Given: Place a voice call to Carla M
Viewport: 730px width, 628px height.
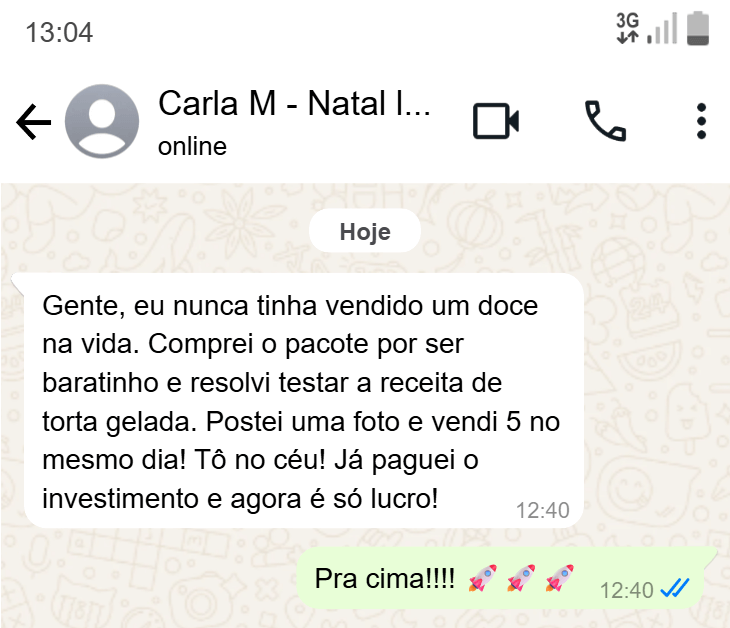Looking at the screenshot, I should point(605,121).
